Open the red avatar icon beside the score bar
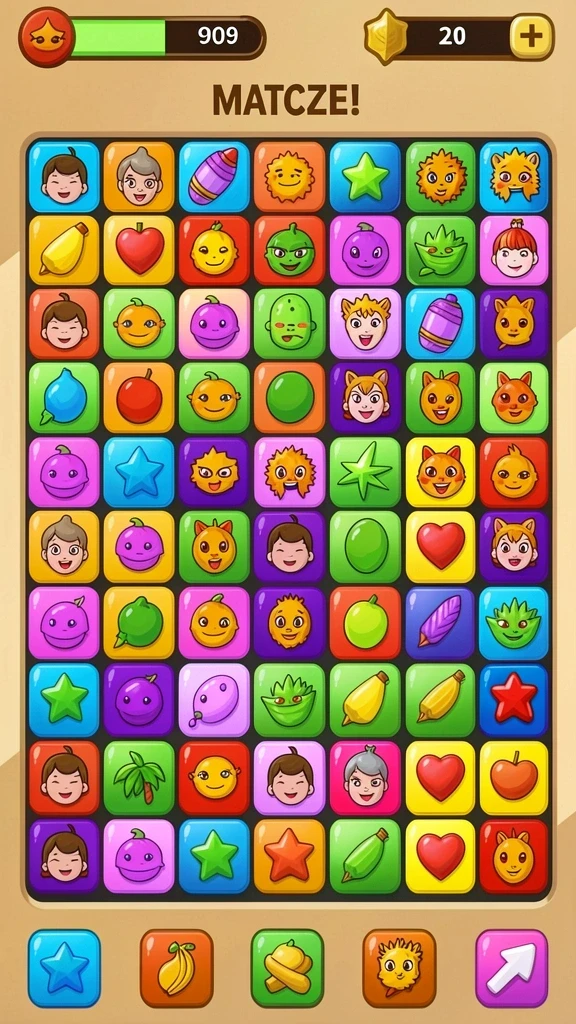The width and height of the screenshot is (576, 1024). (47, 37)
